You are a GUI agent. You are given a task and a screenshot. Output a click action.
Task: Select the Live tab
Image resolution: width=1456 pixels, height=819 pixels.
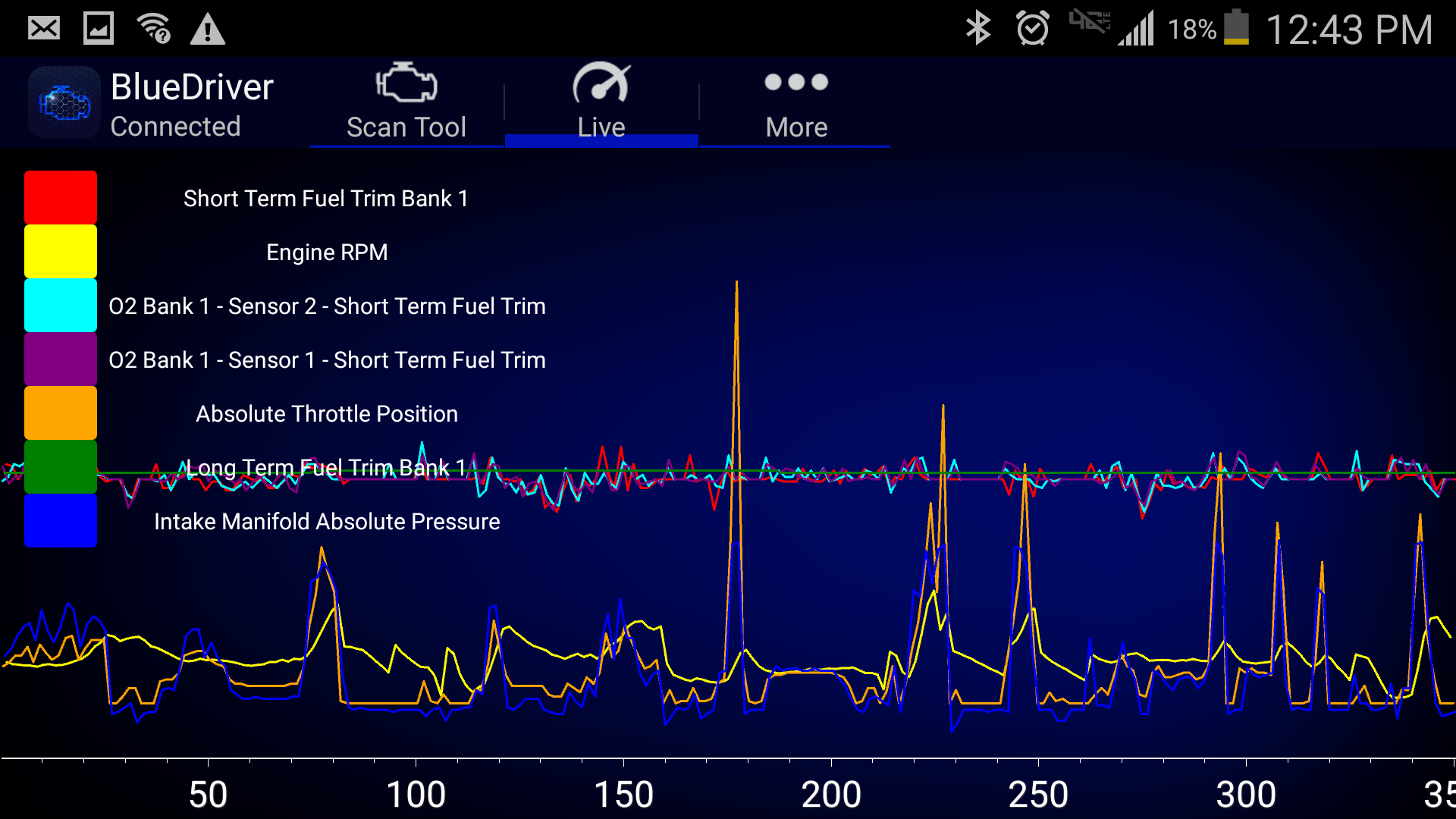[601, 102]
